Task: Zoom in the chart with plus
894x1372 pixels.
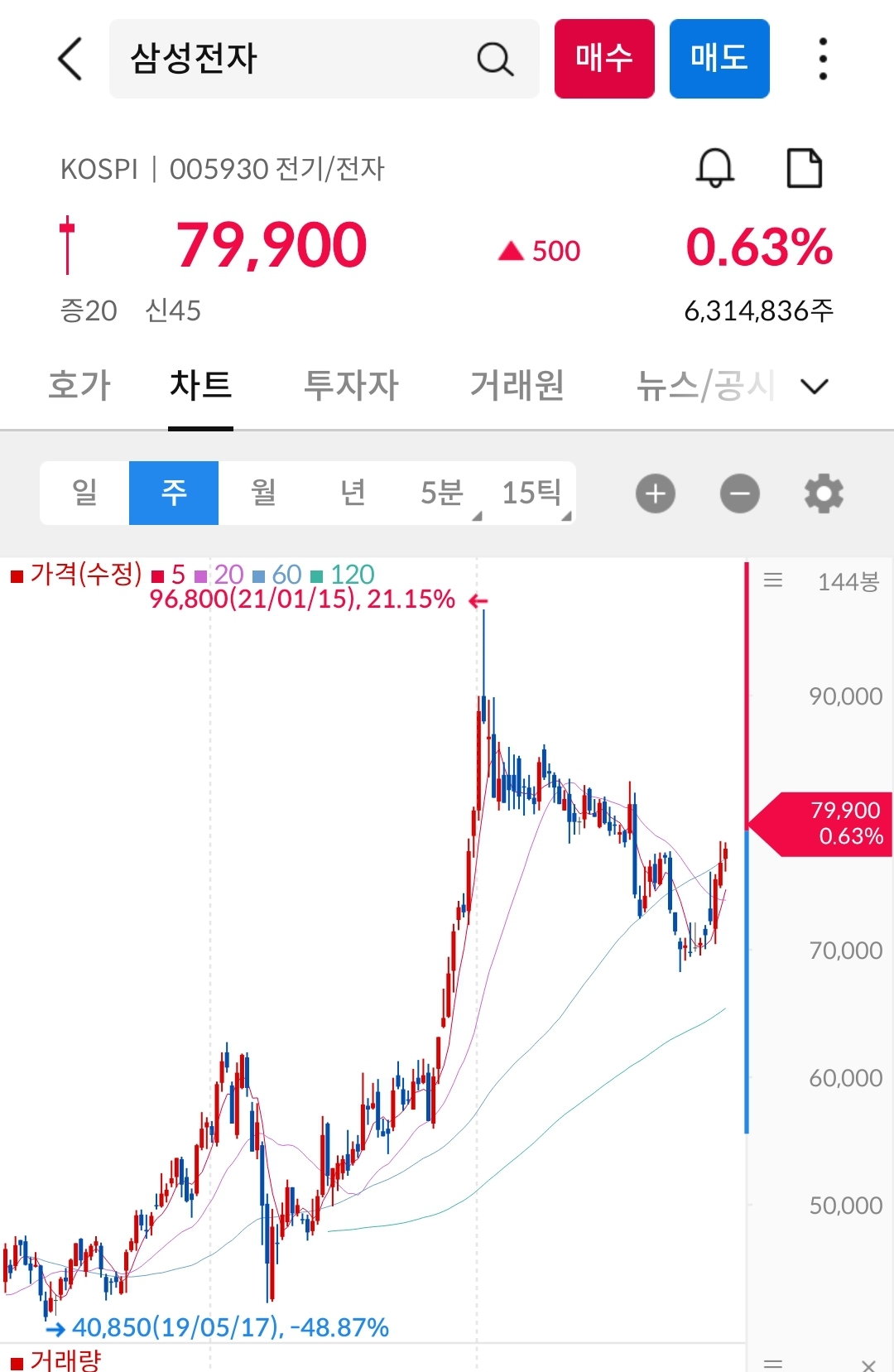Action: (x=656, y=493)
